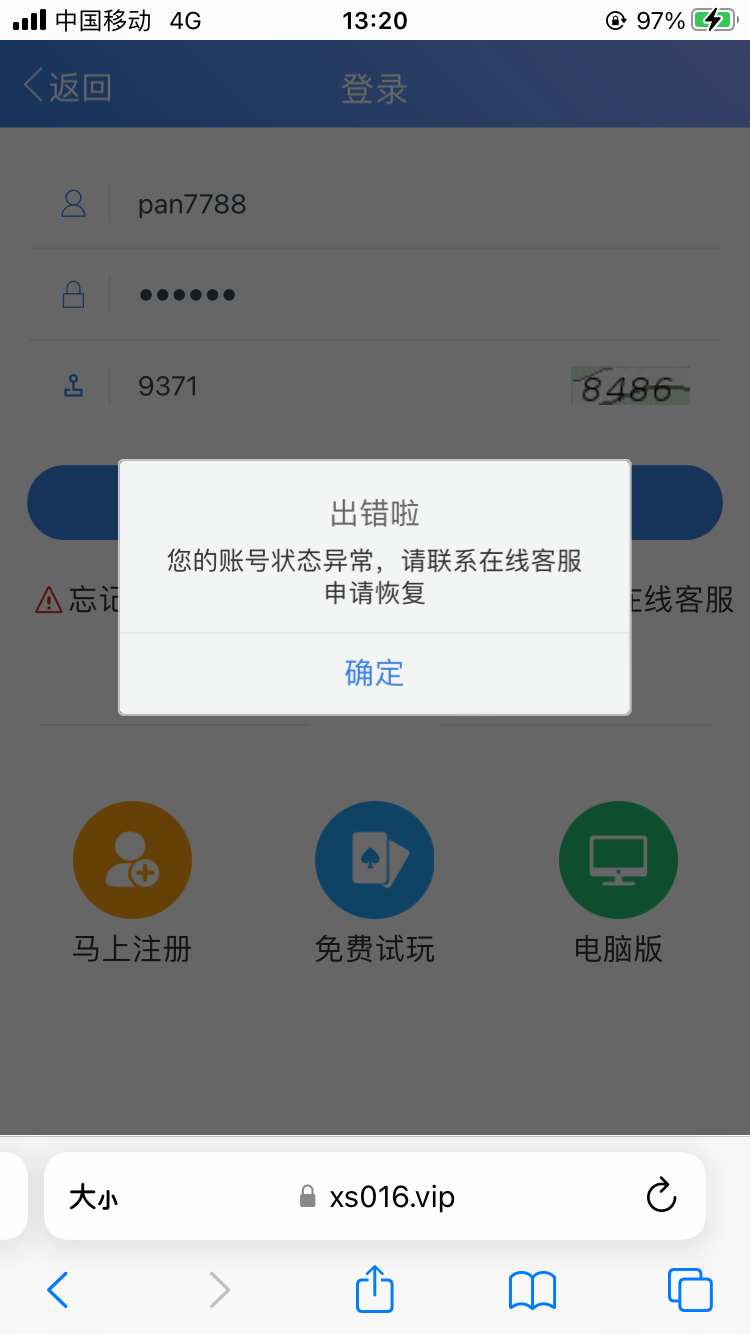Tap 确定 to dismiss the error dialog
This screenshot has width=750, height=1334.
(374, 673)
